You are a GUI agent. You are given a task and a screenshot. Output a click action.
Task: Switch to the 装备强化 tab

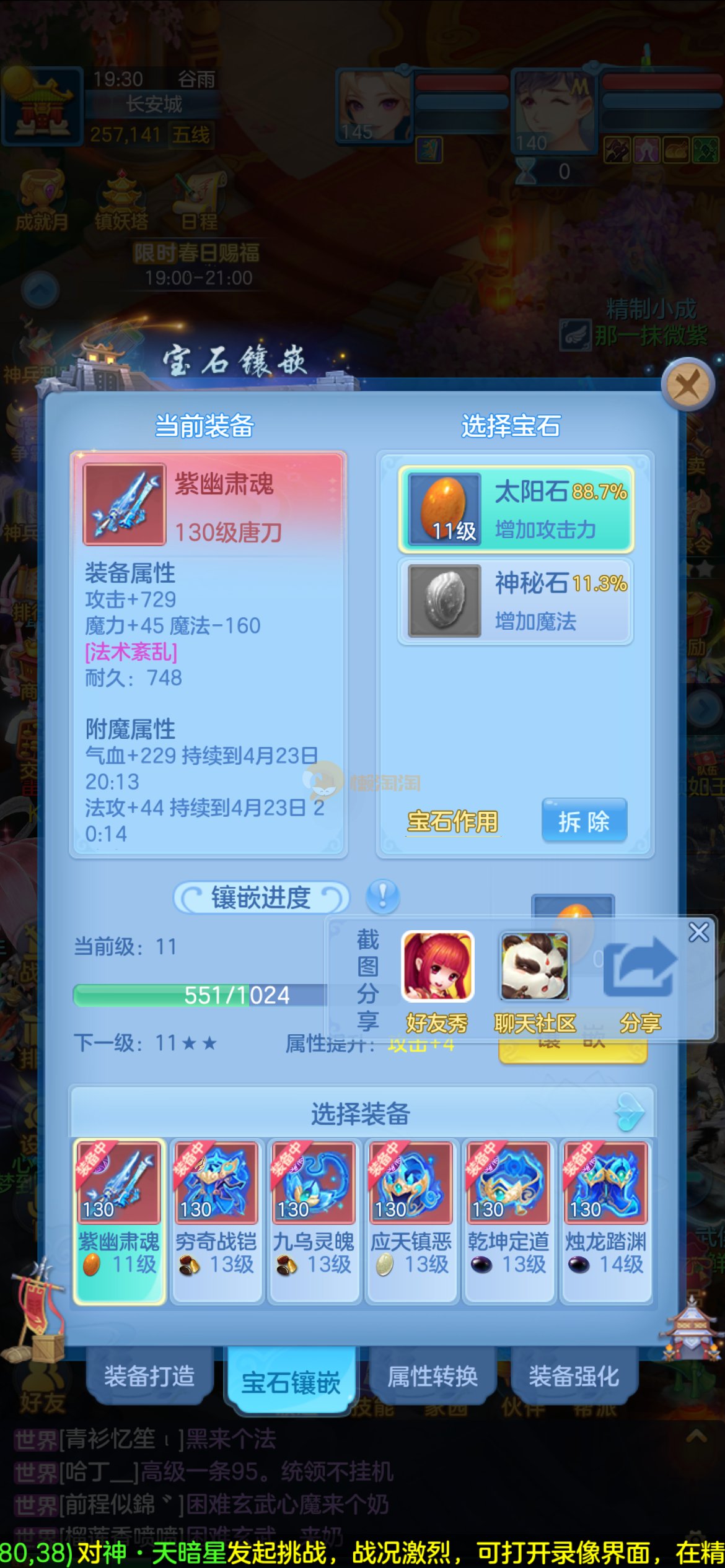click(x=574, y=1376)
